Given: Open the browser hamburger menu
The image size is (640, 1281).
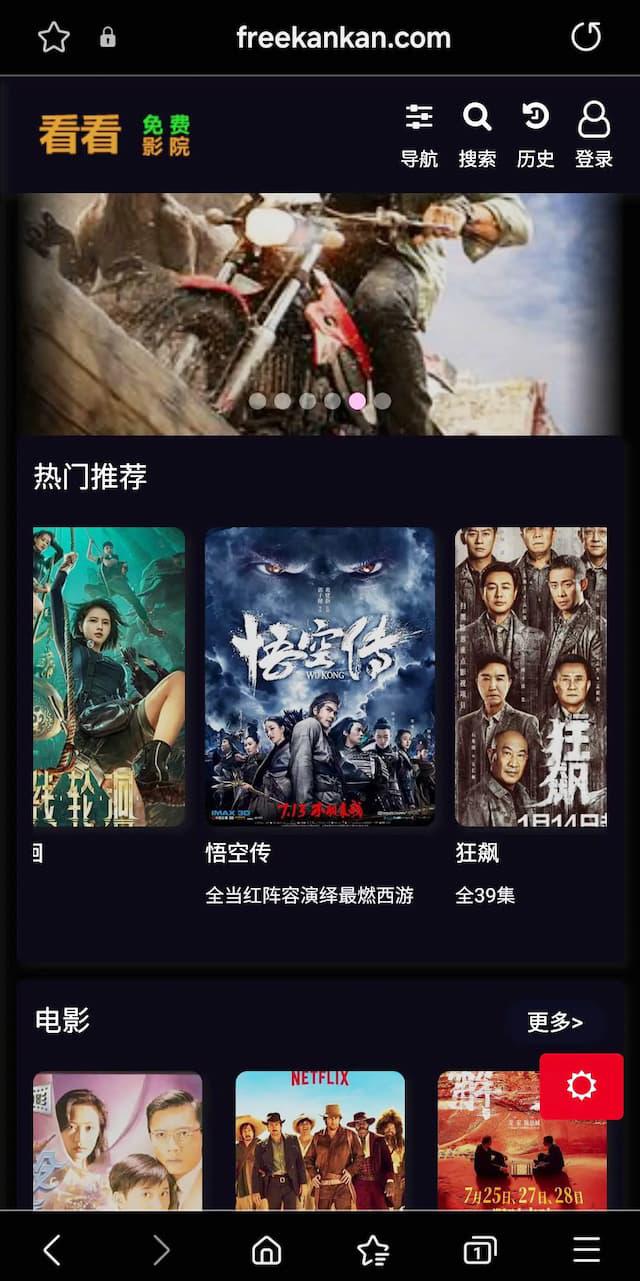Looking at the screenshot, I should (586, 1249).
